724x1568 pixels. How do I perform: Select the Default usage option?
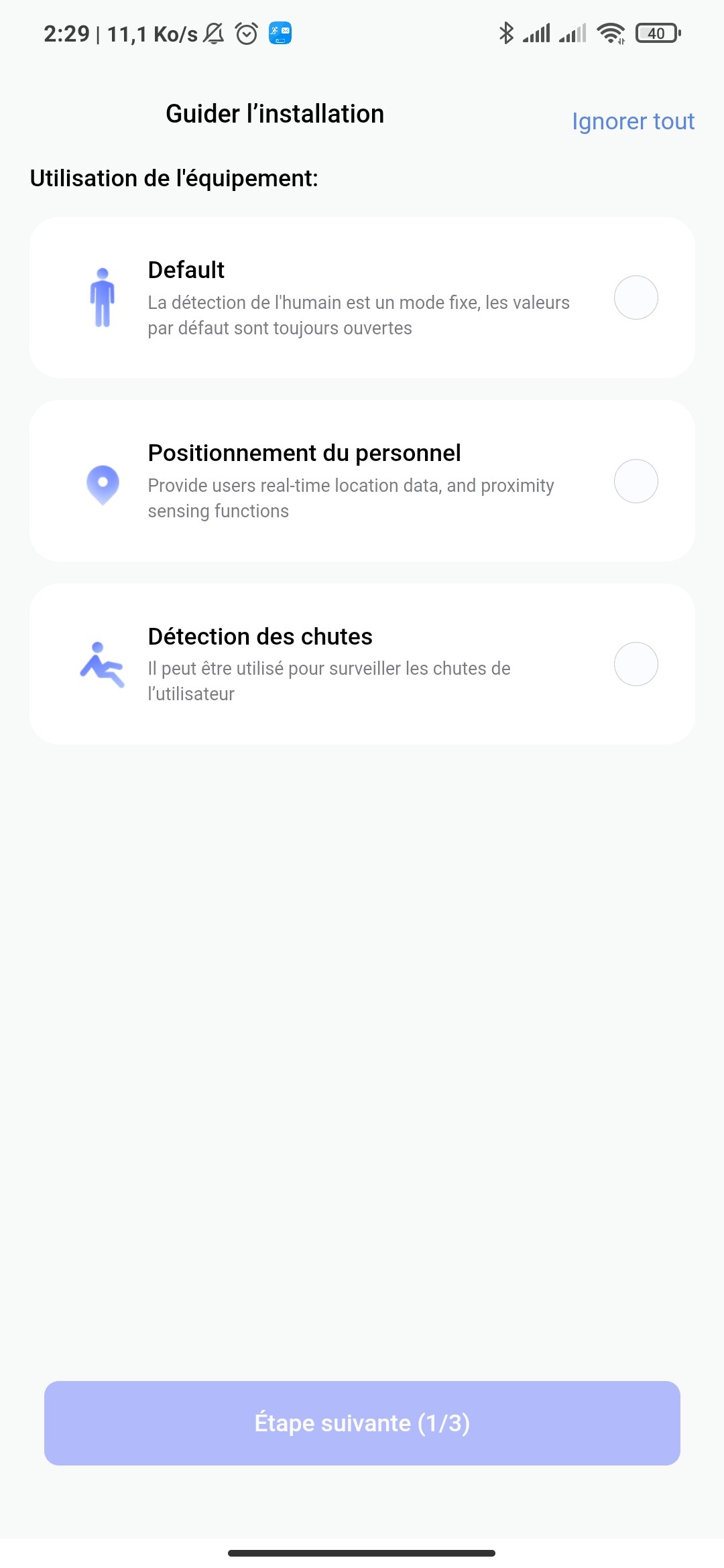point(362,298)
